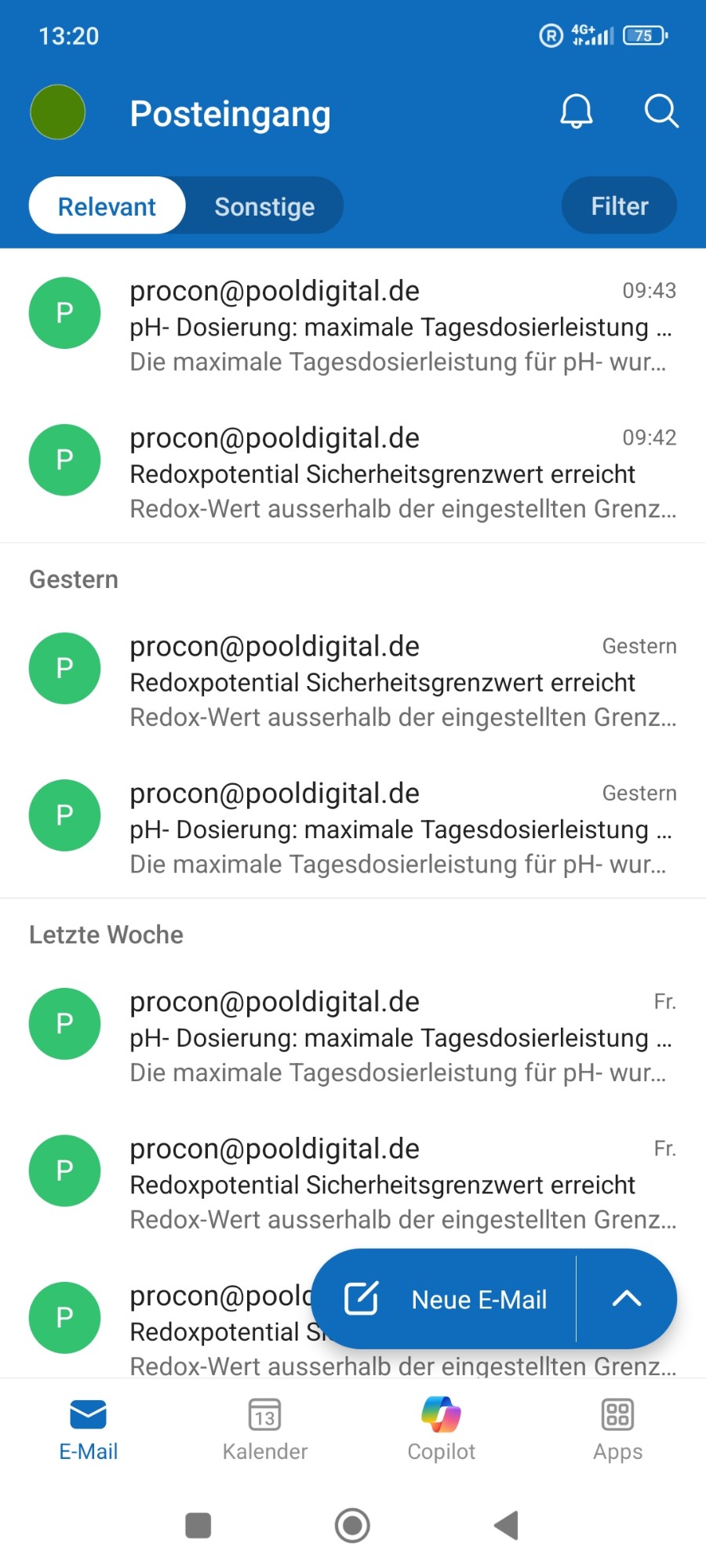Tap the E-Mail tab

[x=89, y=1428]
